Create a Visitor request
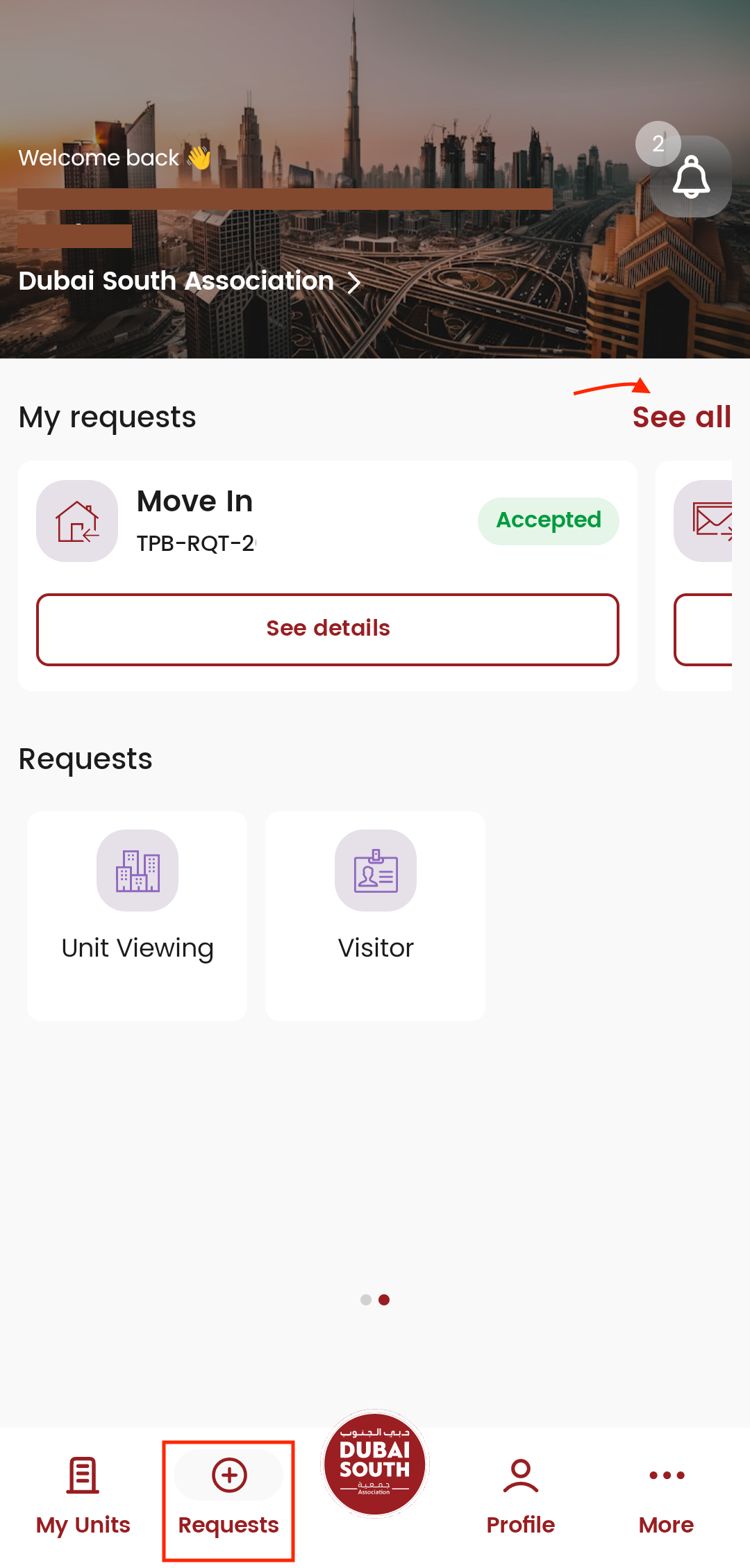The image size is (750, 1568). [375, 914]
